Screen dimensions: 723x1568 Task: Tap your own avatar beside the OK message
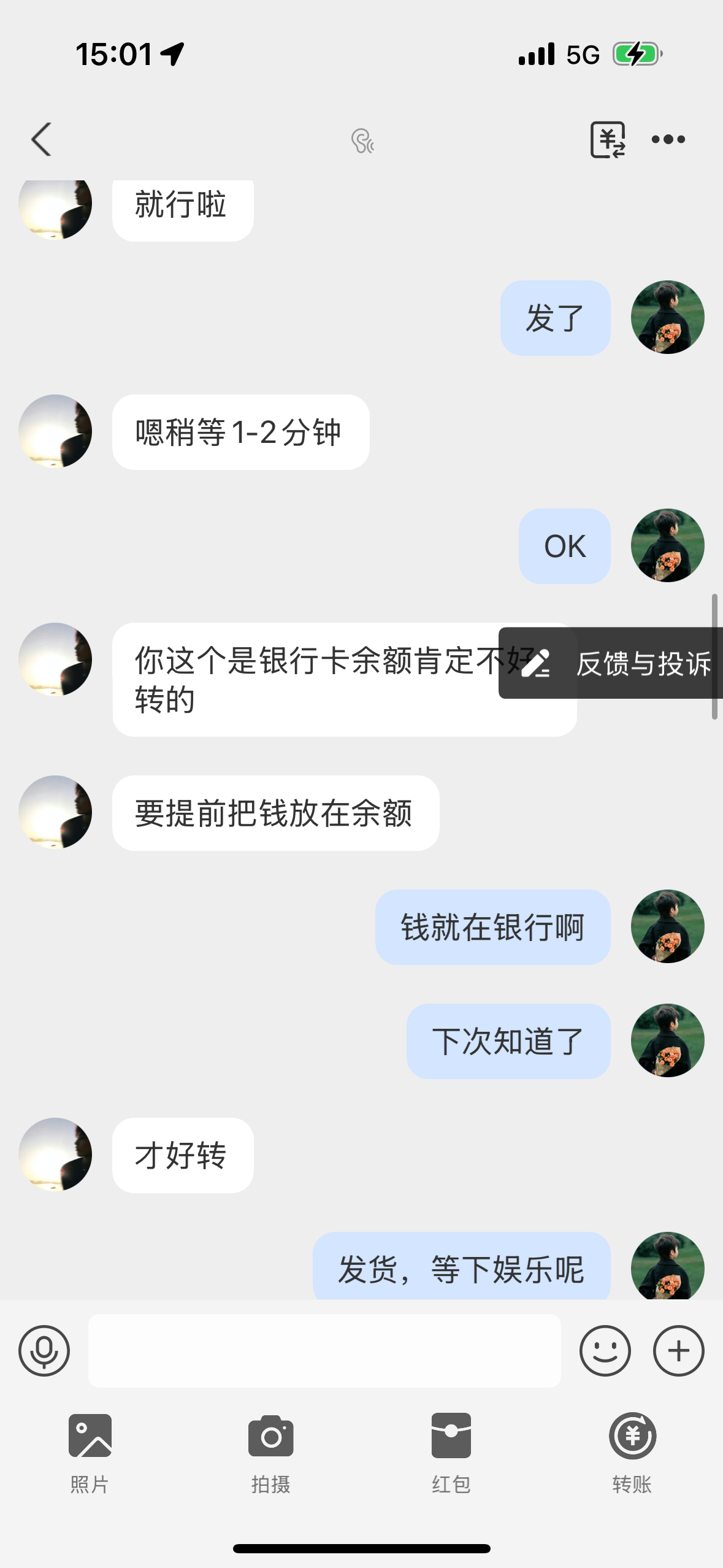(x=667, y=545)
